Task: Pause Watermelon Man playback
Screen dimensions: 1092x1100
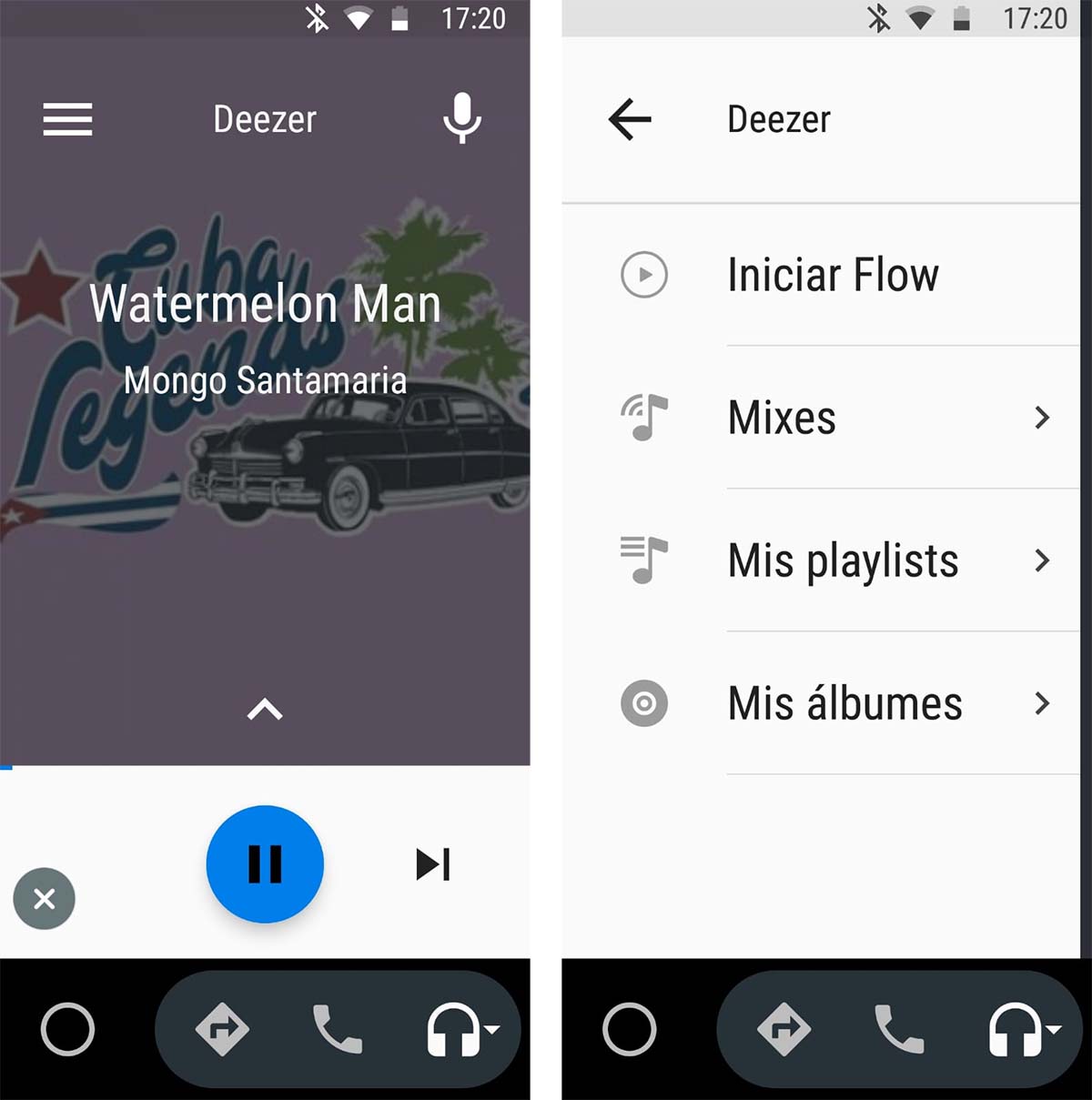Action: [x=265, y=863]
